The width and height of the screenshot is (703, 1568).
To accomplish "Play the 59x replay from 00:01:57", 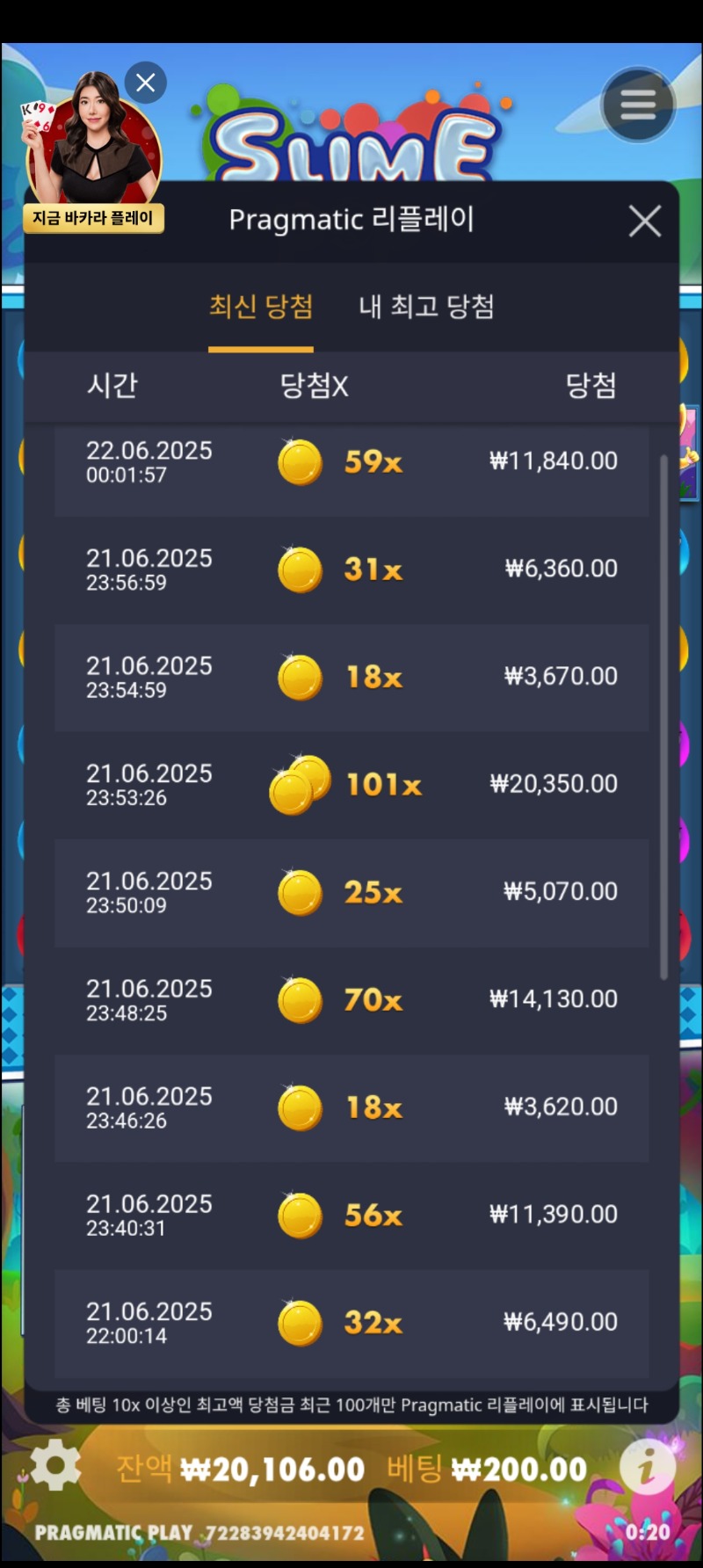I will 351,462.
